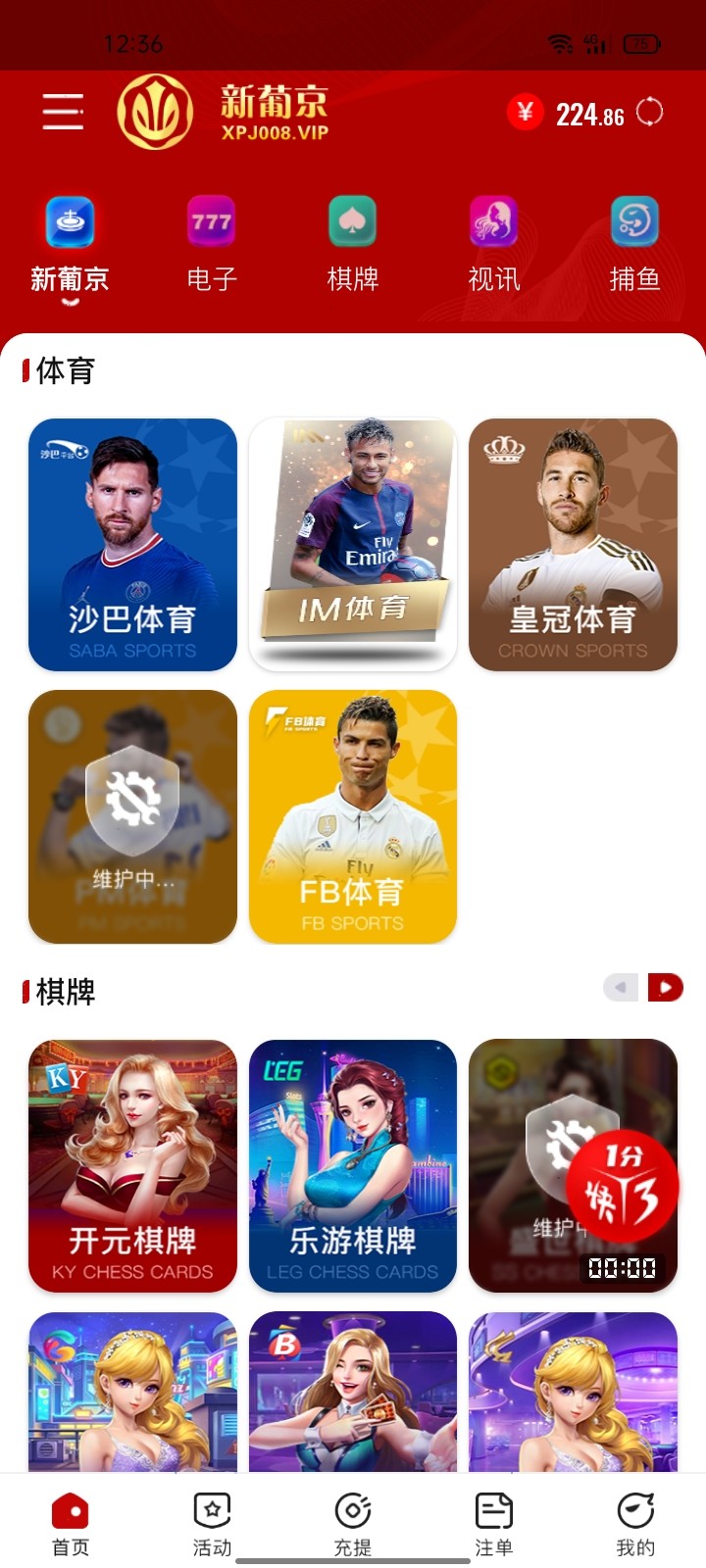The image size is (706, 1568).
Task: Show next page of 棋牌 games
Action: click(x=666, y=988)
